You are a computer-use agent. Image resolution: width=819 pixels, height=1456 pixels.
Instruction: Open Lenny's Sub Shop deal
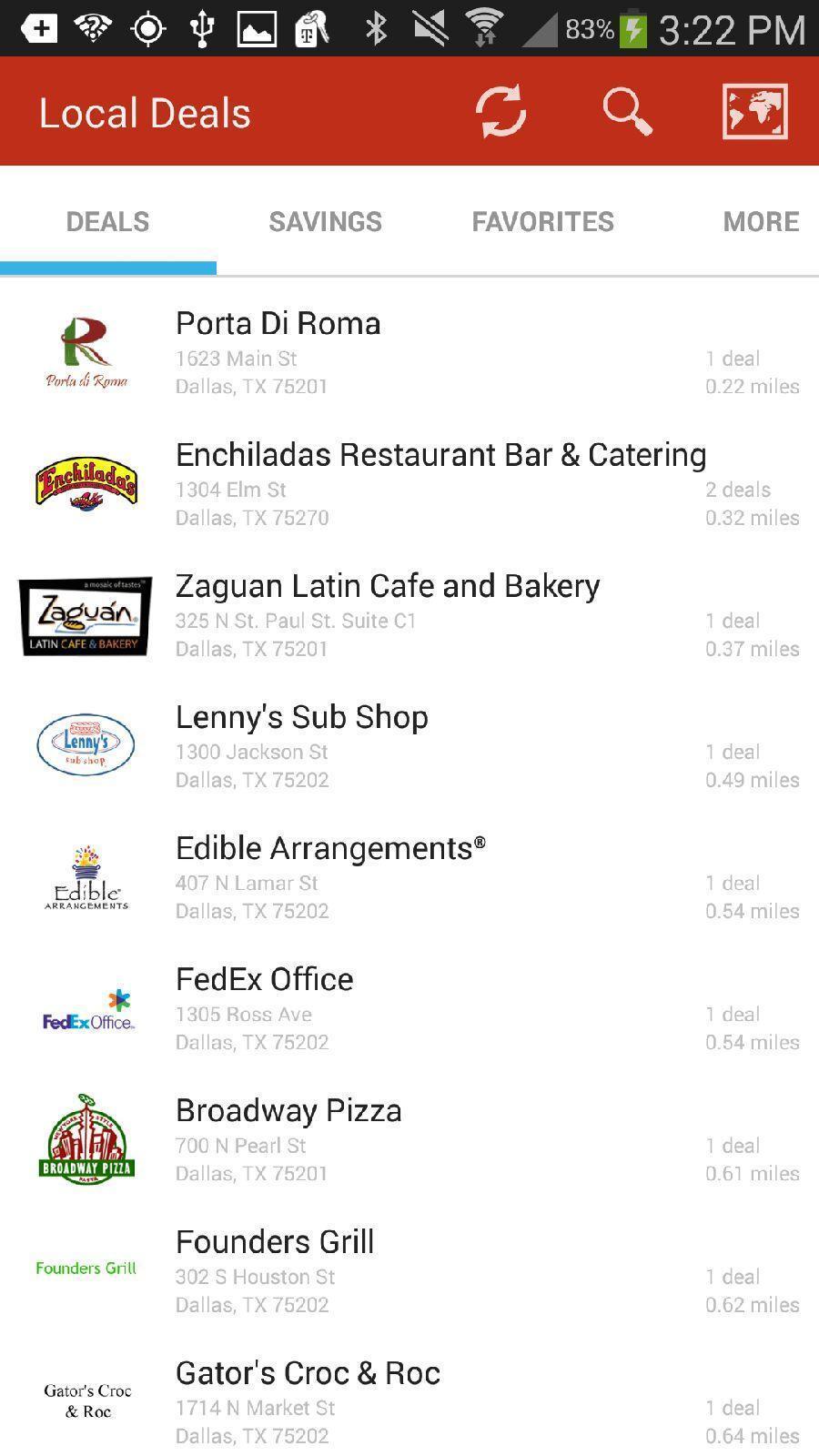click(x=409, y=747)
